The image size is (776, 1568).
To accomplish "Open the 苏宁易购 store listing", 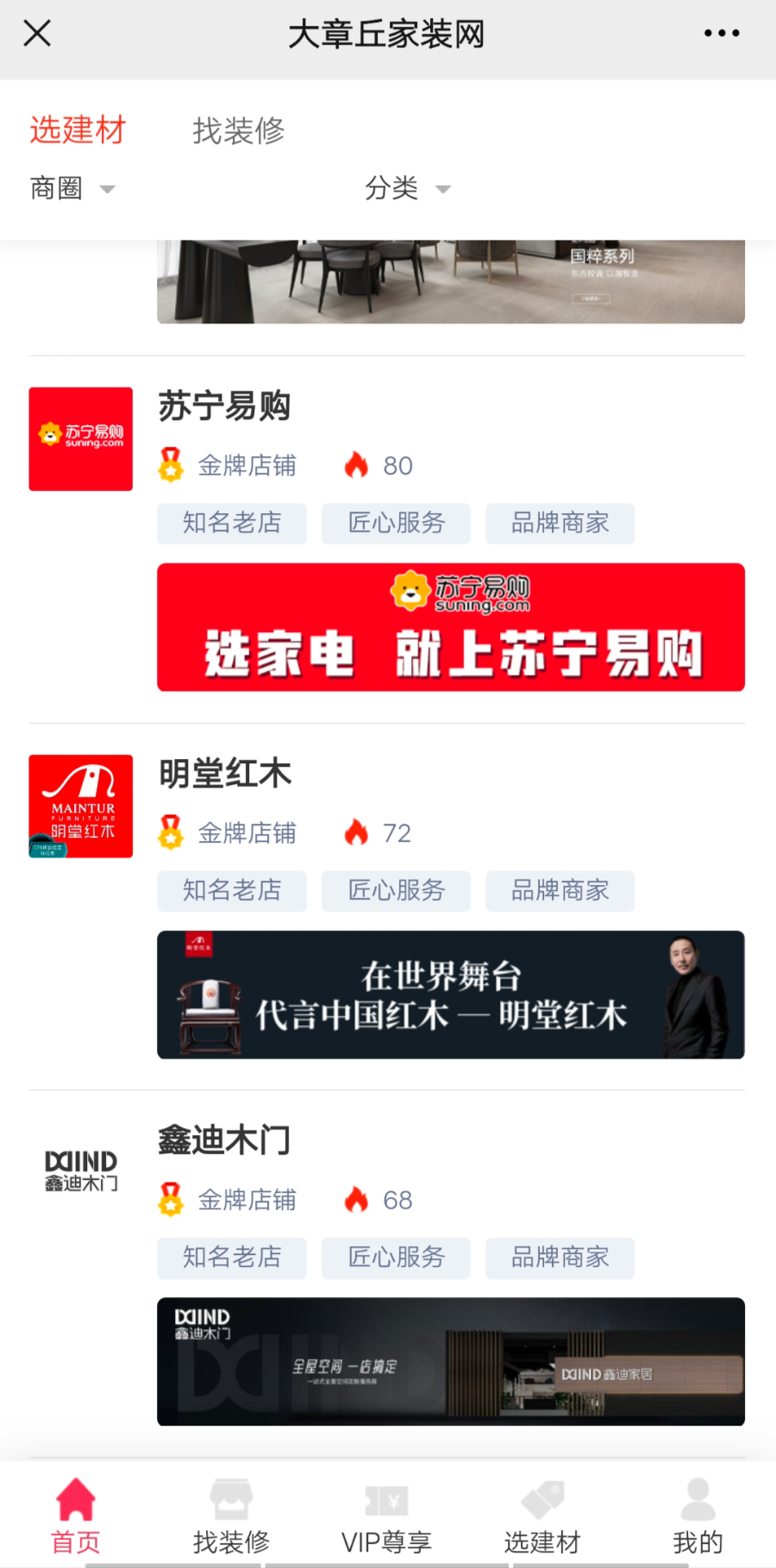I will [x=224, y=406].
